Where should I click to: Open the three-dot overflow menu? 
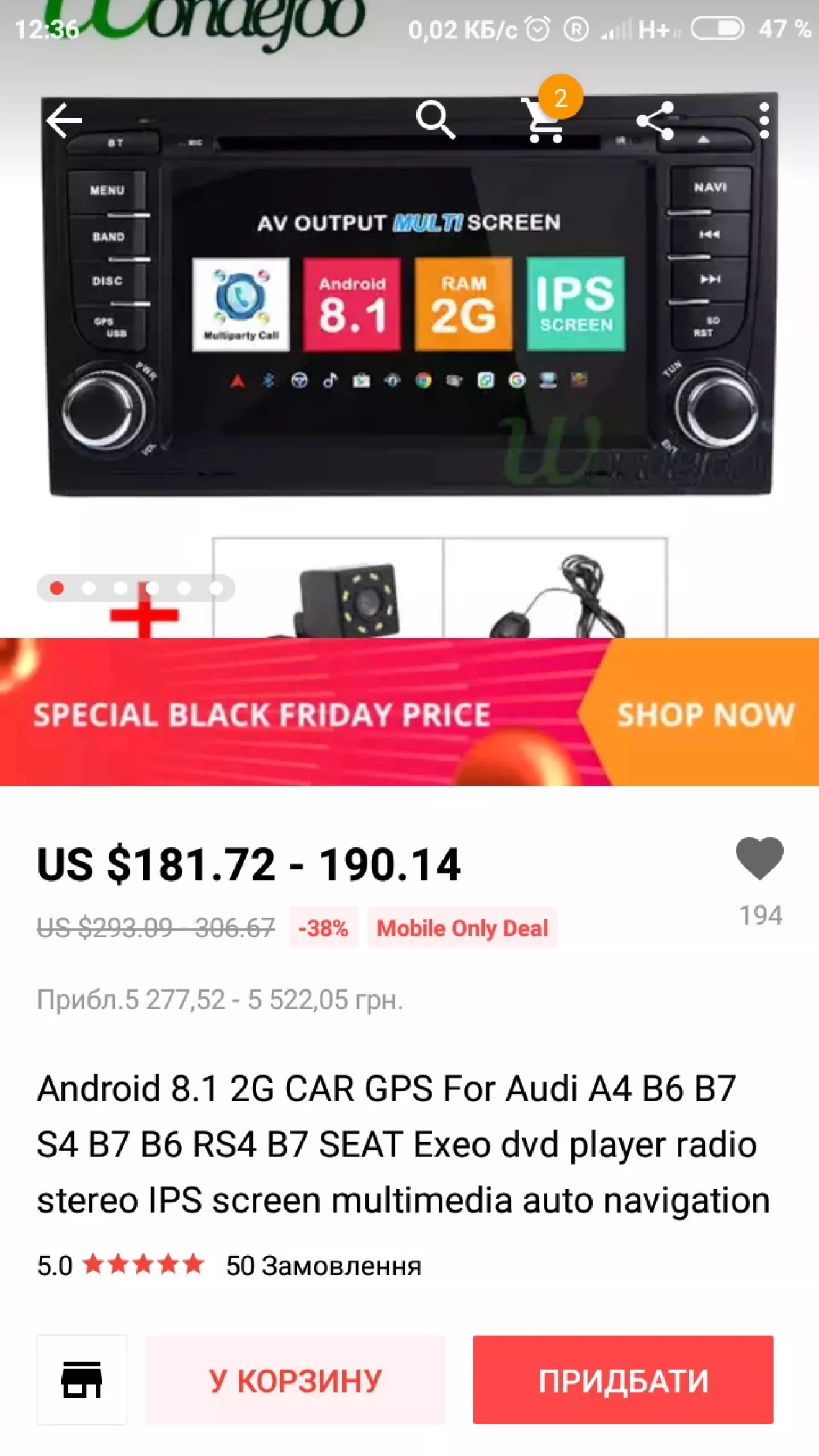point(764,120)
